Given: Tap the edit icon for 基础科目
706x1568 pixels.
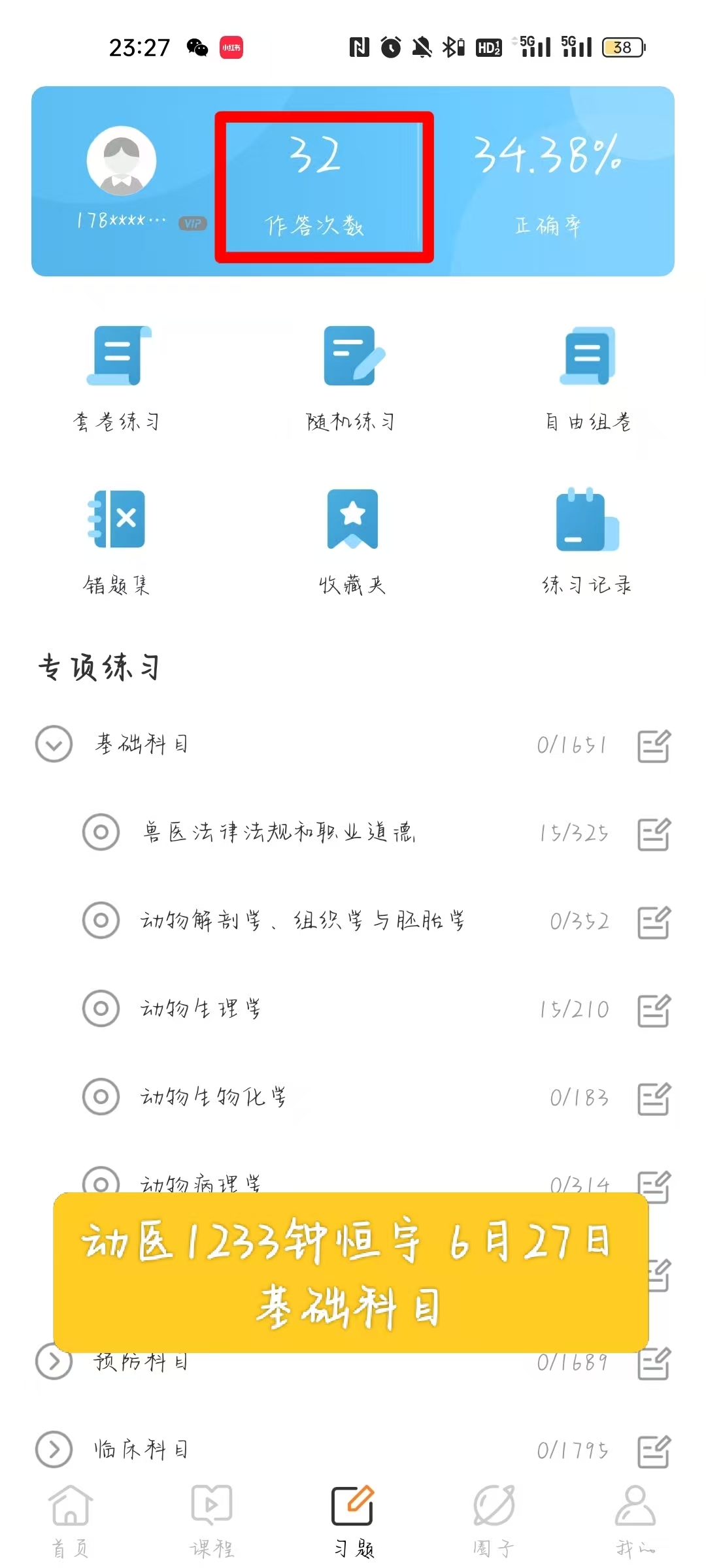Looking at the screenshot, I should (x=654, y=745).
